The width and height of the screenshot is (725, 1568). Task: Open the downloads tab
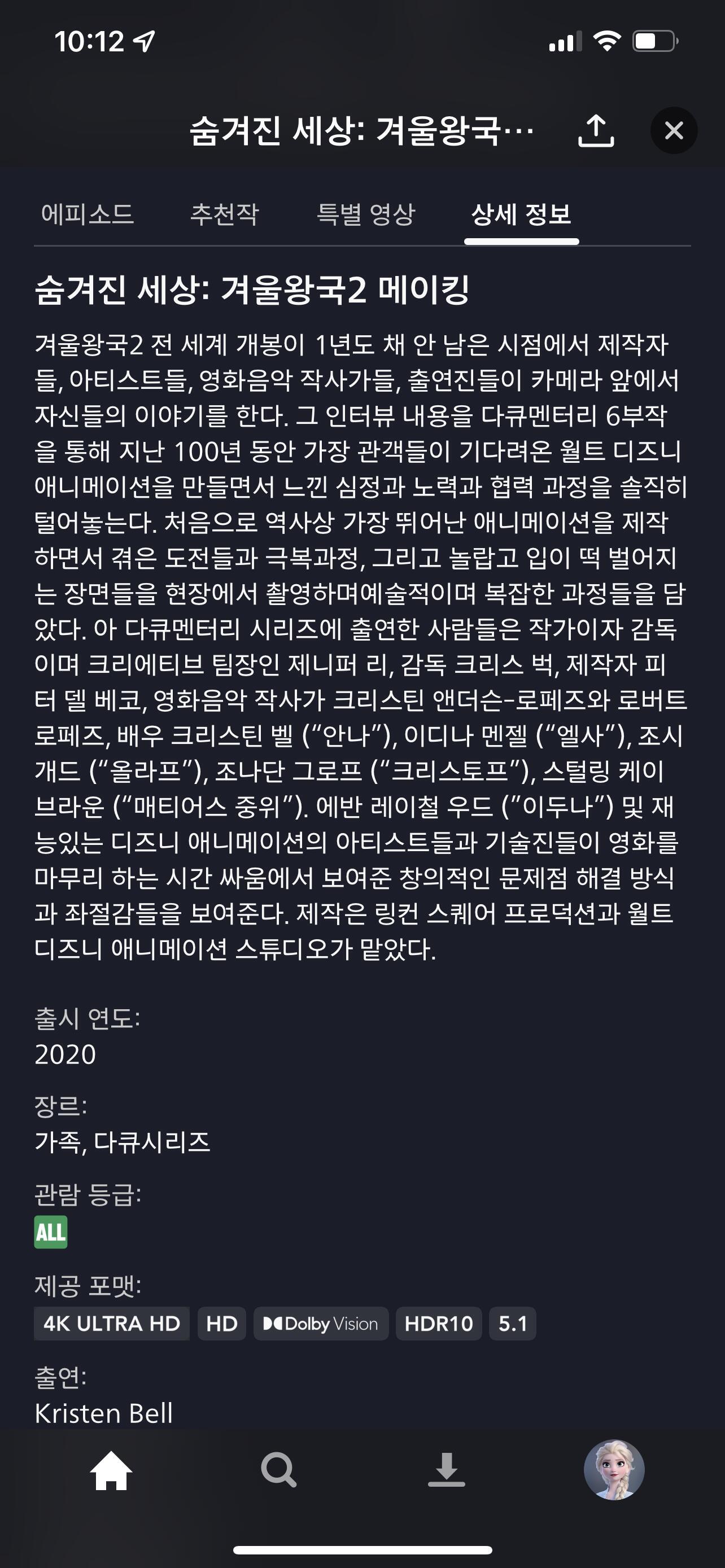[x=446, y=1470]
